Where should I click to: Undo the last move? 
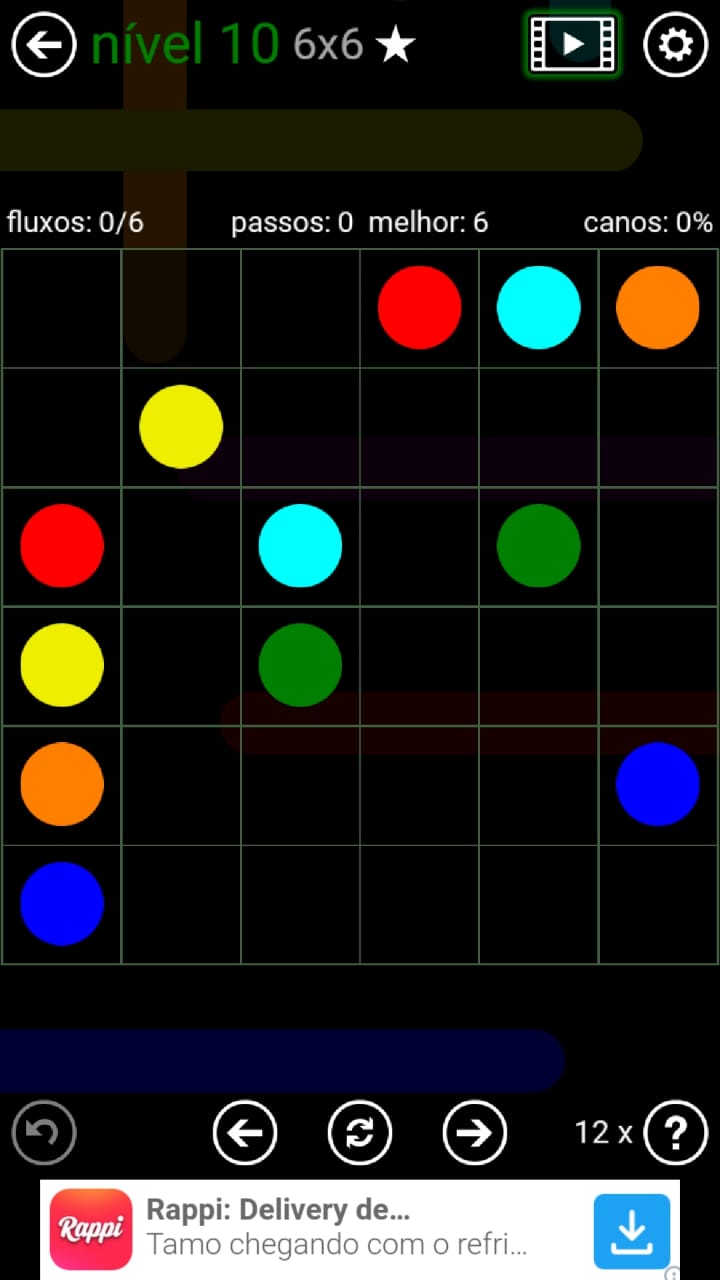pos(44,1132)
